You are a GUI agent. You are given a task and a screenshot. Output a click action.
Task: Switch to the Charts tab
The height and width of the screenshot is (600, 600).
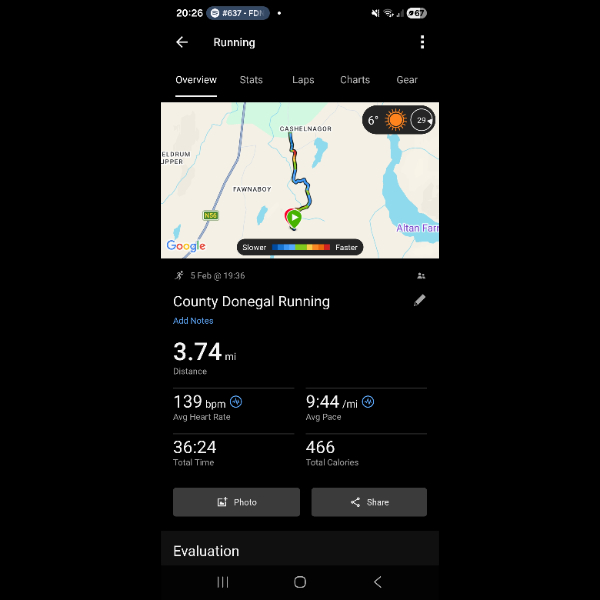tap(355, 80)
